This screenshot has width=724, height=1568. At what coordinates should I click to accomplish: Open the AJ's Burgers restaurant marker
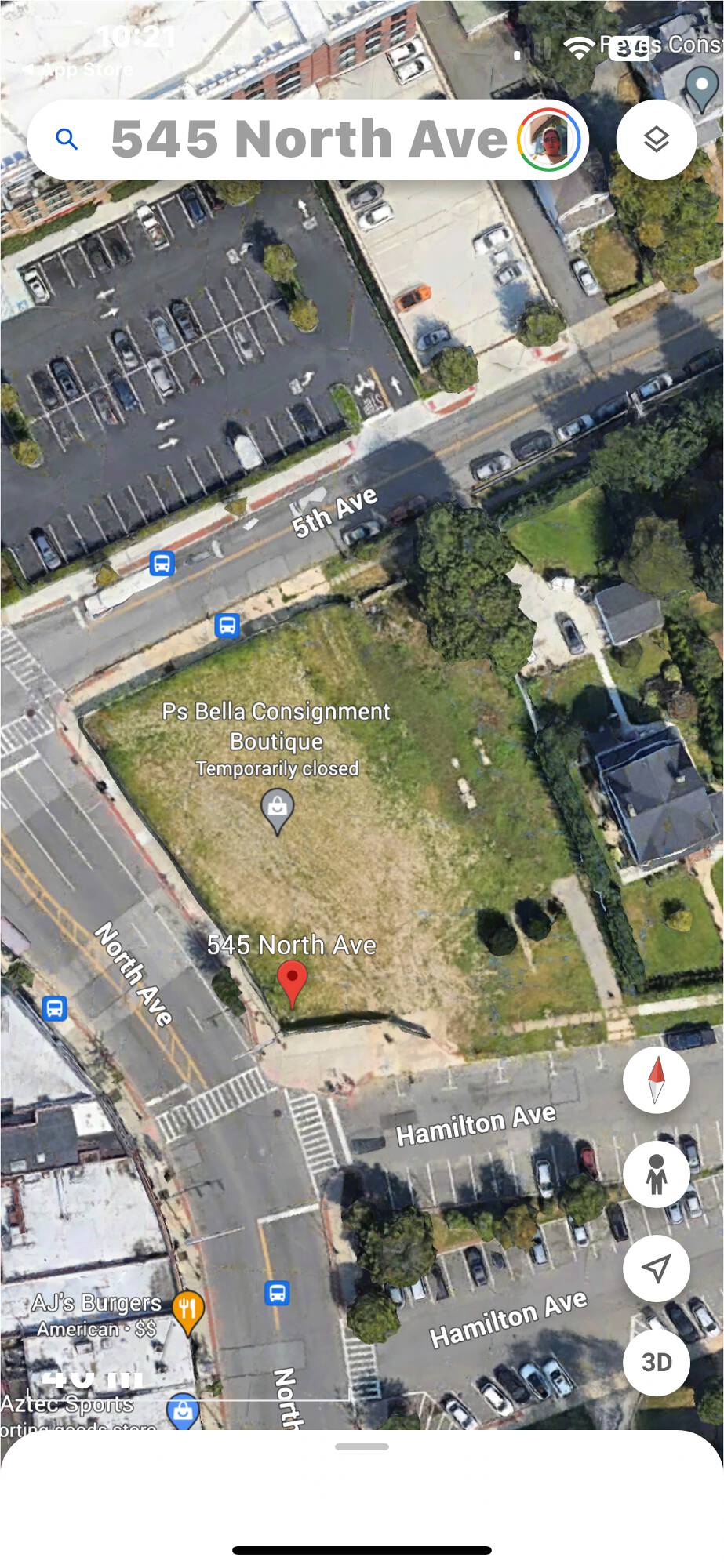click(187, 1311)
